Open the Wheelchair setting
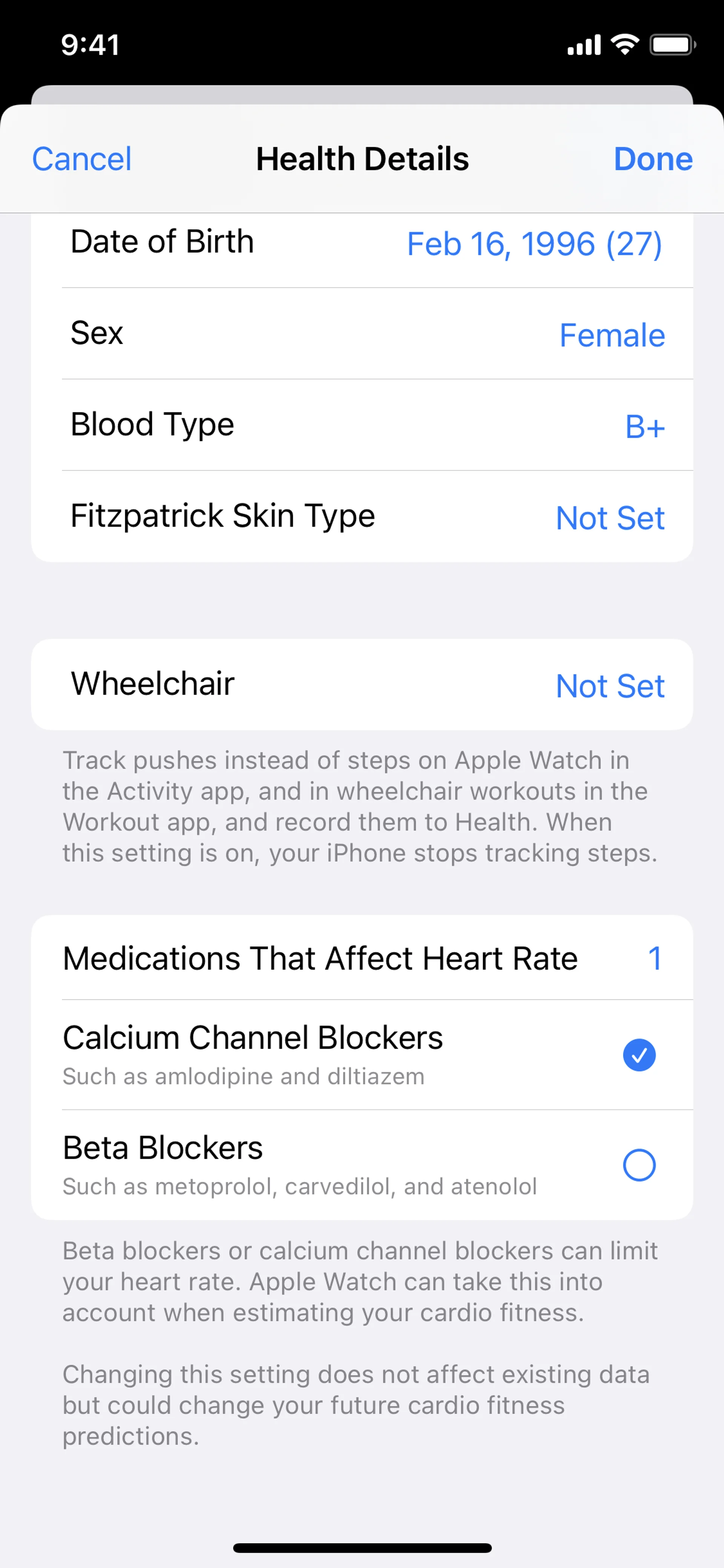 pyautogui.click(x=610, y=686)
